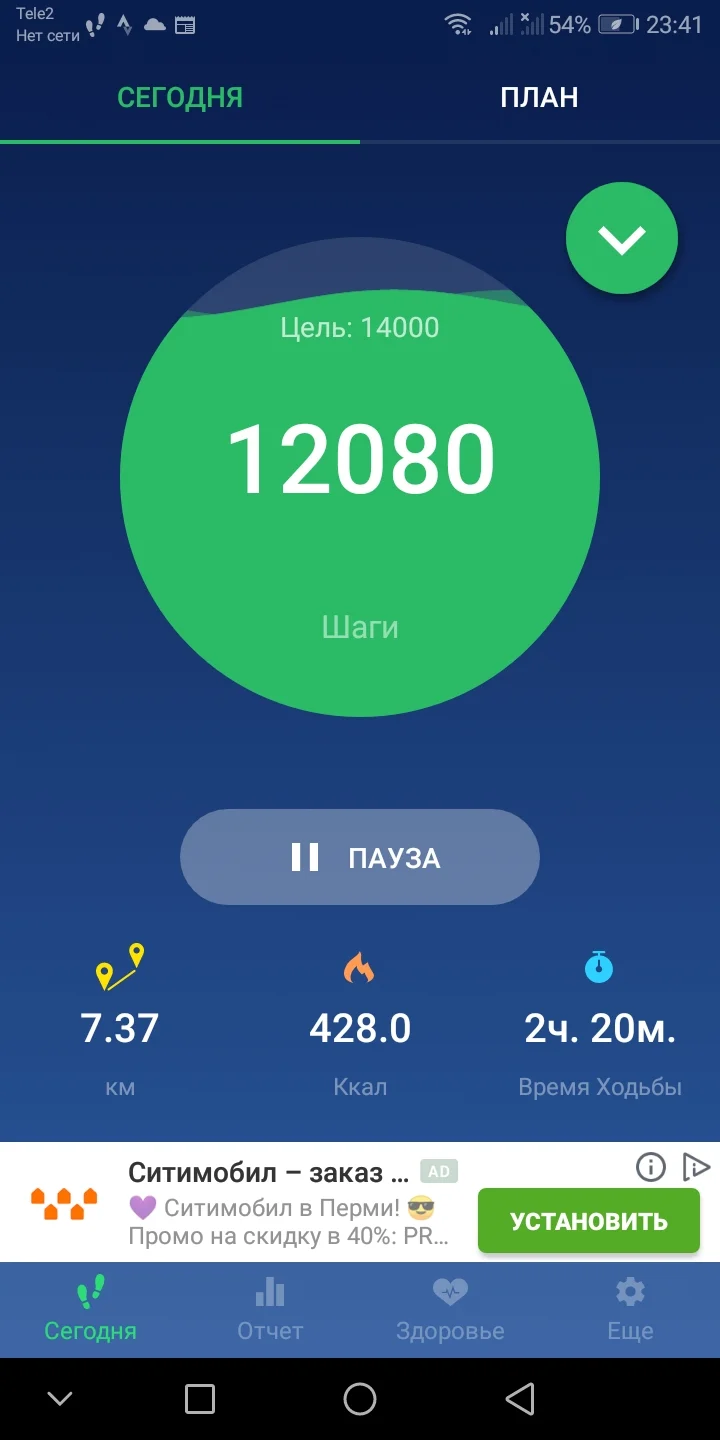Open the Еще settings tab
This screenshot has width=720, height=1440.
pos(630,1310)
